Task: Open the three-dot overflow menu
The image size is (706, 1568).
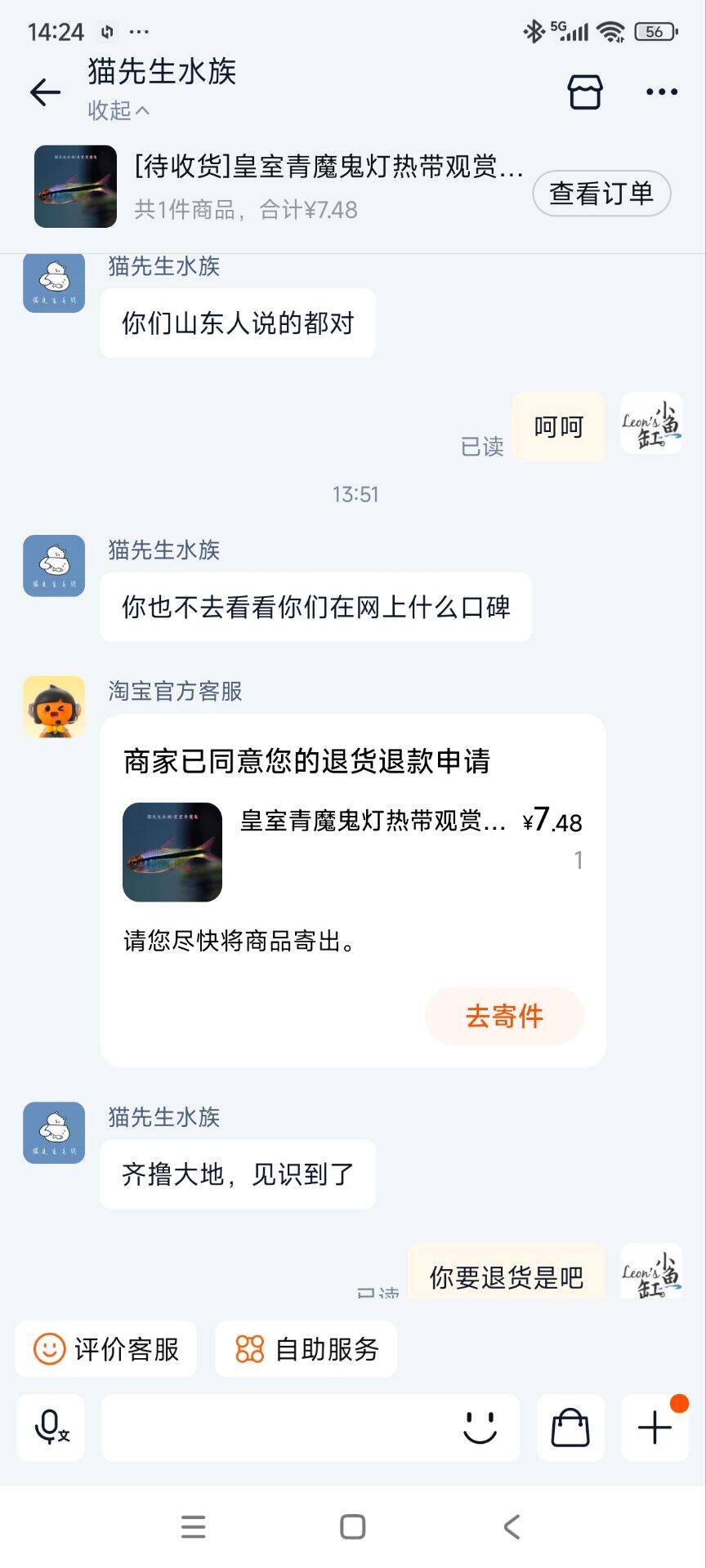Action: pyautogui.click(x=661, y=92)
